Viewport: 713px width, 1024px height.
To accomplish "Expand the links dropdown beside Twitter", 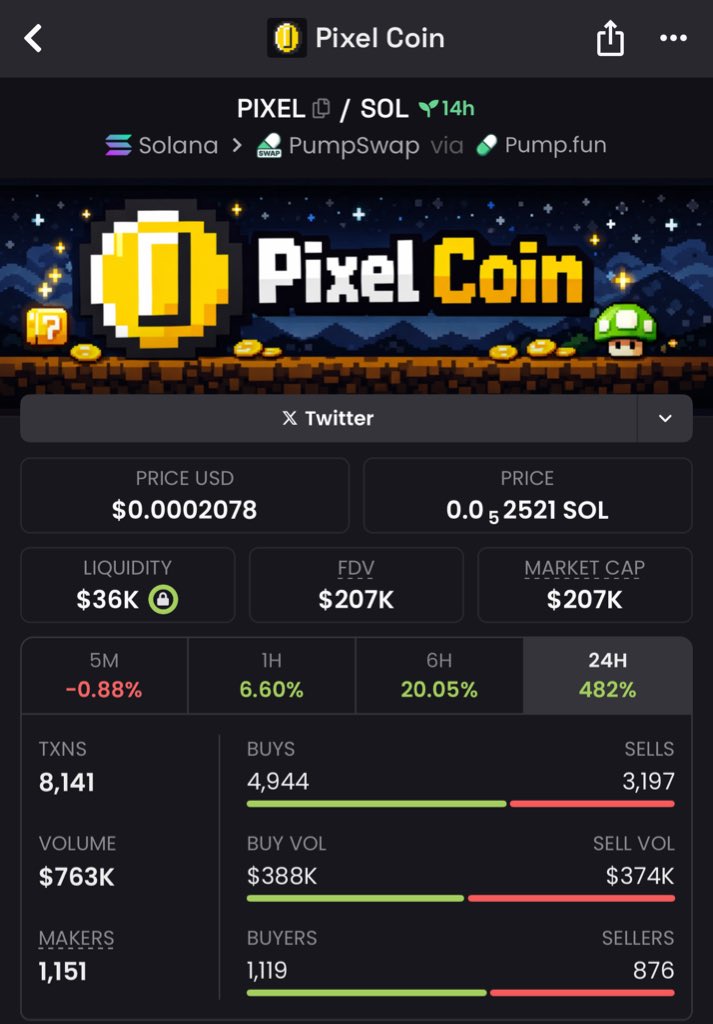I will pos(665,418).
